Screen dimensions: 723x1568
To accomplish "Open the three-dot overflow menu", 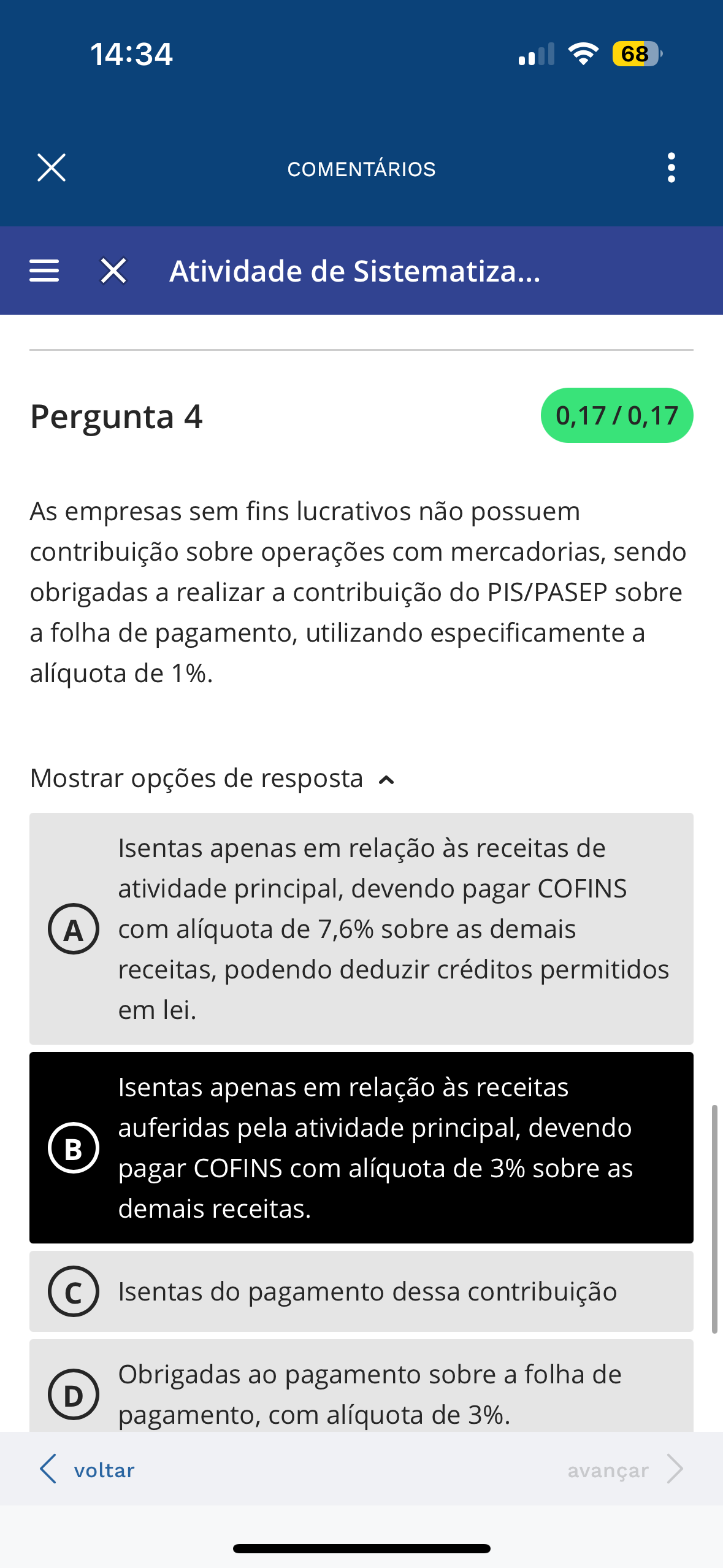I will click(671, 168).
